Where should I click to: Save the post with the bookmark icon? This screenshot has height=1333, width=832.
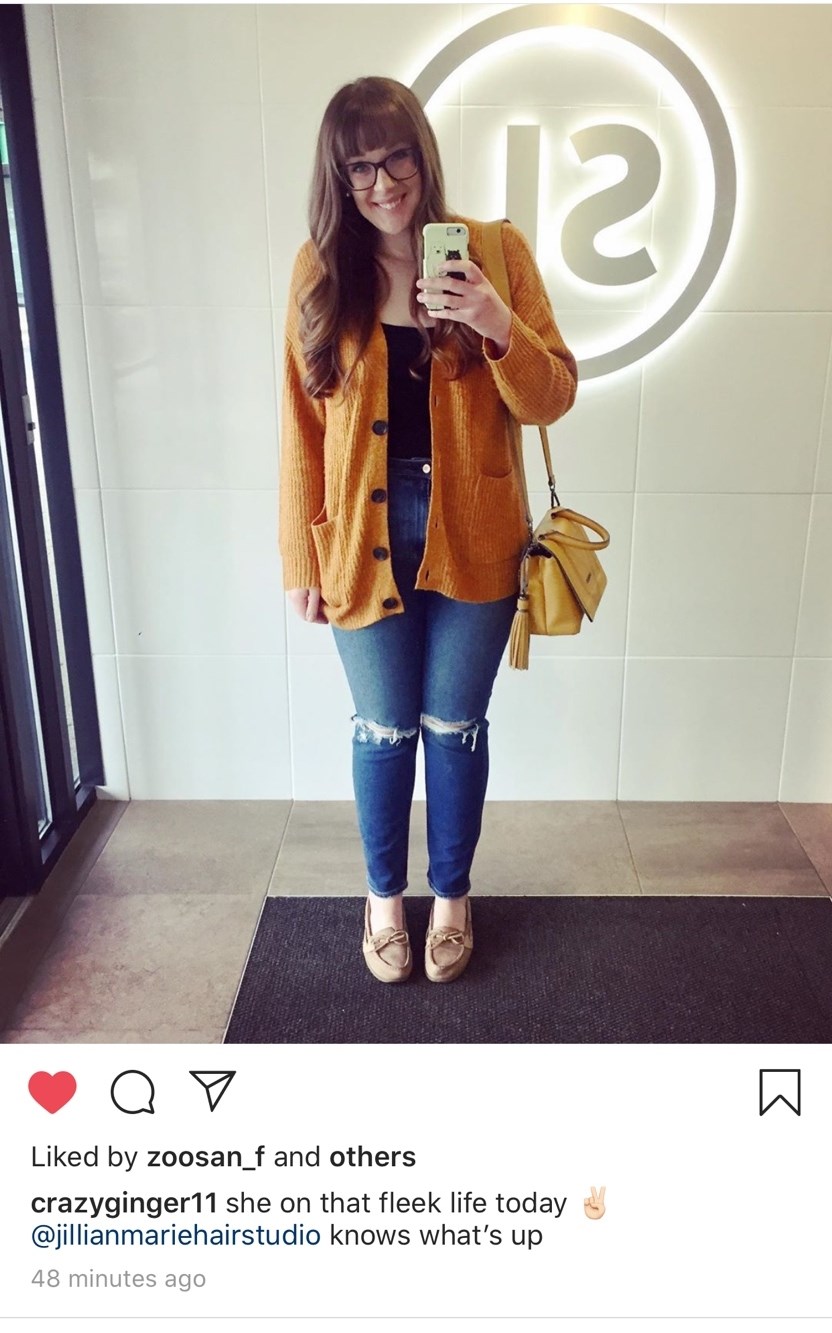coord(780,1092)
